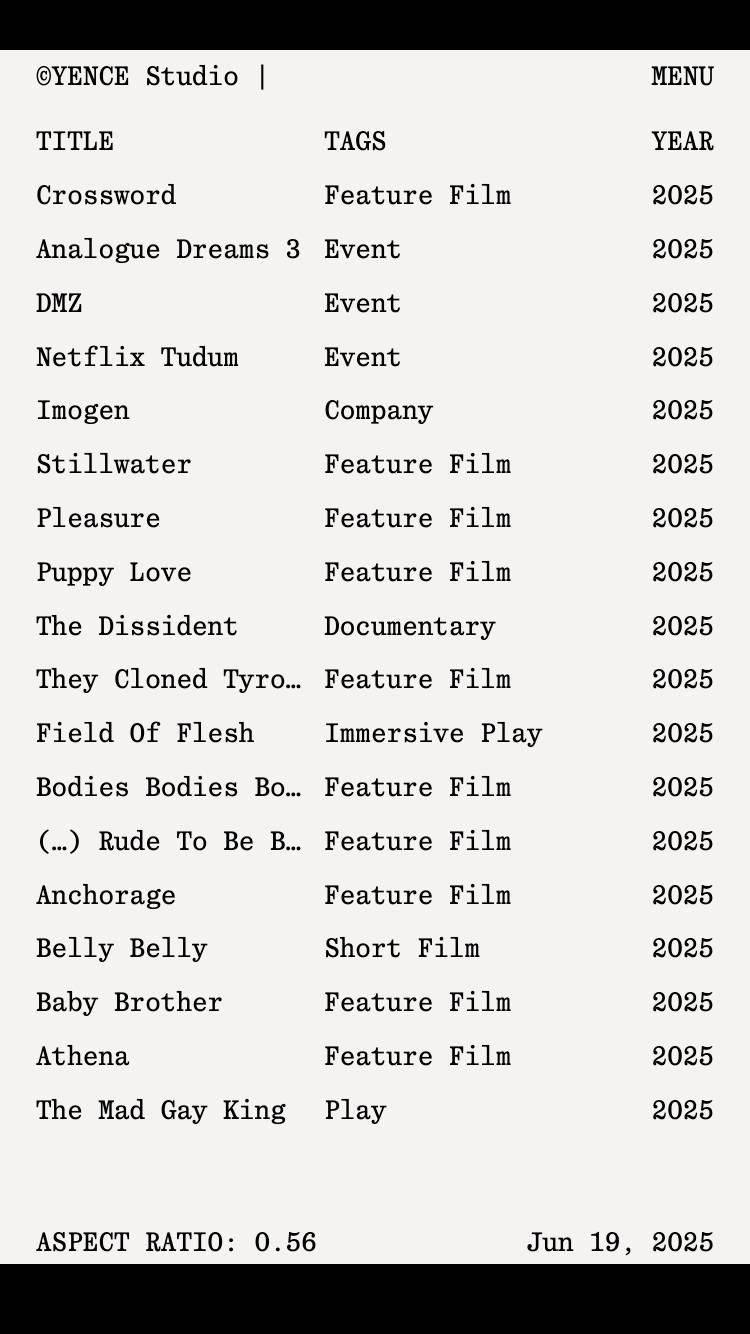
Task: Open the Stillwater feature film
Action: [x=375, y=464]
